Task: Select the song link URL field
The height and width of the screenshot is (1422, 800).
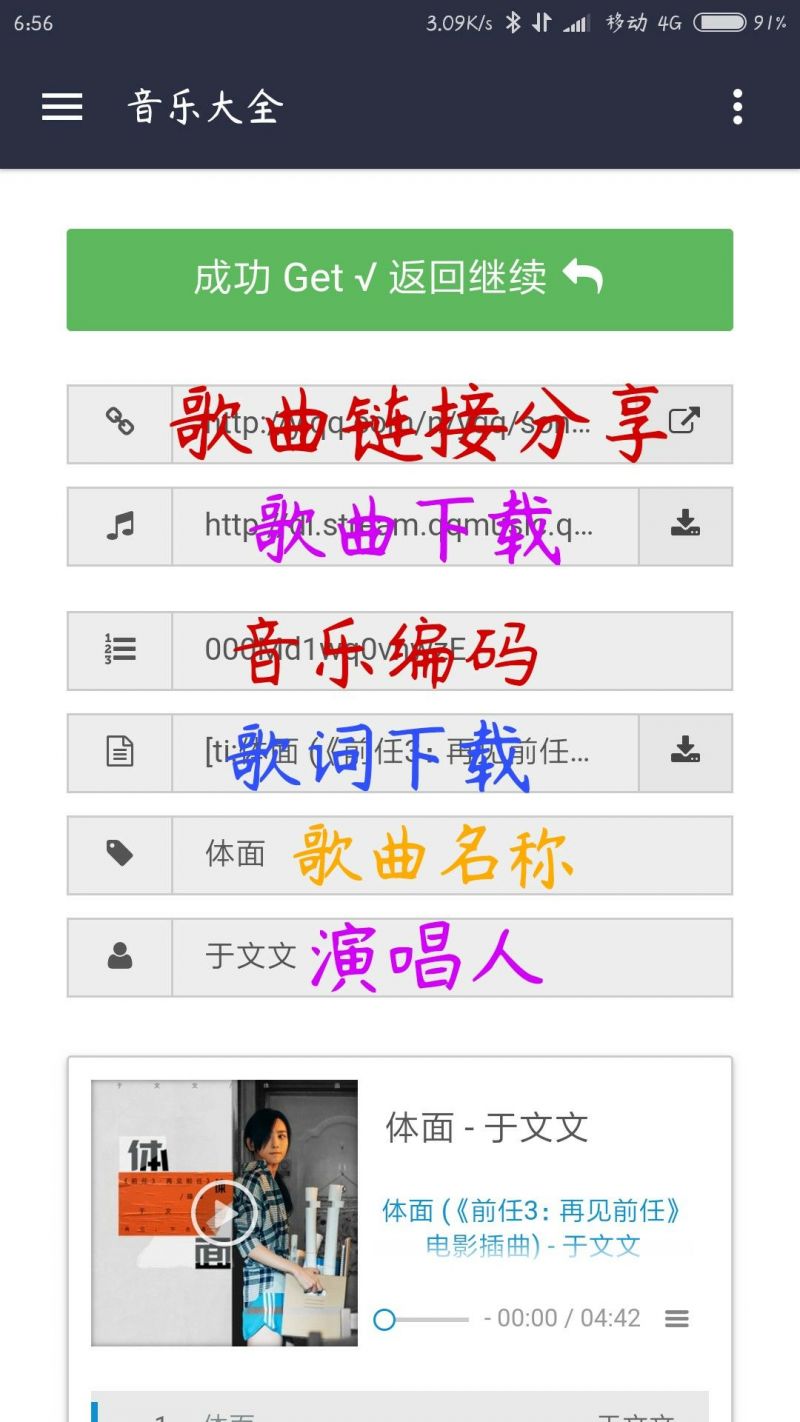Action: coord(405,423)
